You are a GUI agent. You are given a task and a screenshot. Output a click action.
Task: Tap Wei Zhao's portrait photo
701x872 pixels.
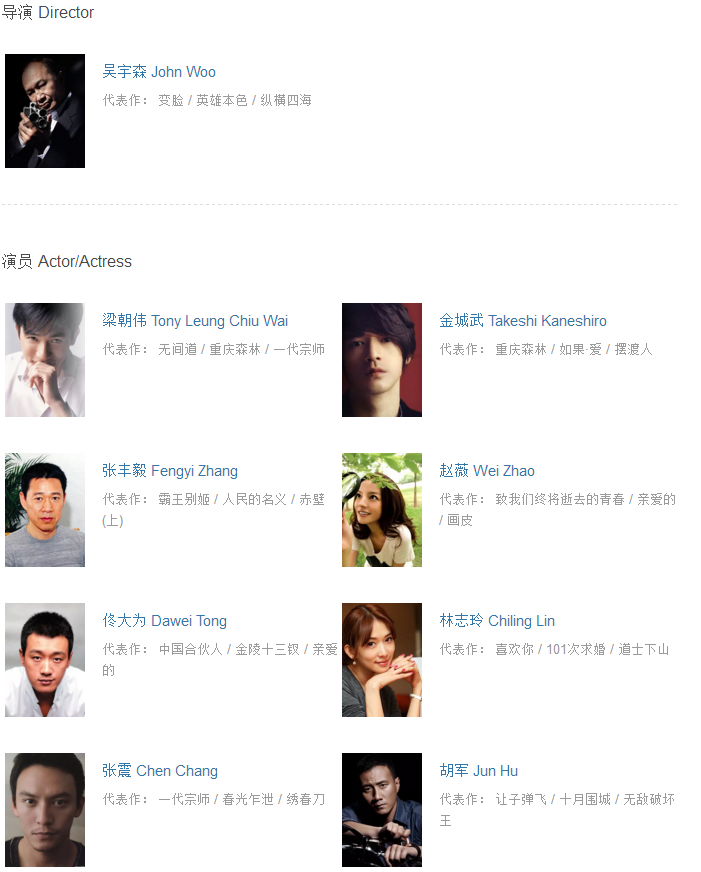coord(382,510)
